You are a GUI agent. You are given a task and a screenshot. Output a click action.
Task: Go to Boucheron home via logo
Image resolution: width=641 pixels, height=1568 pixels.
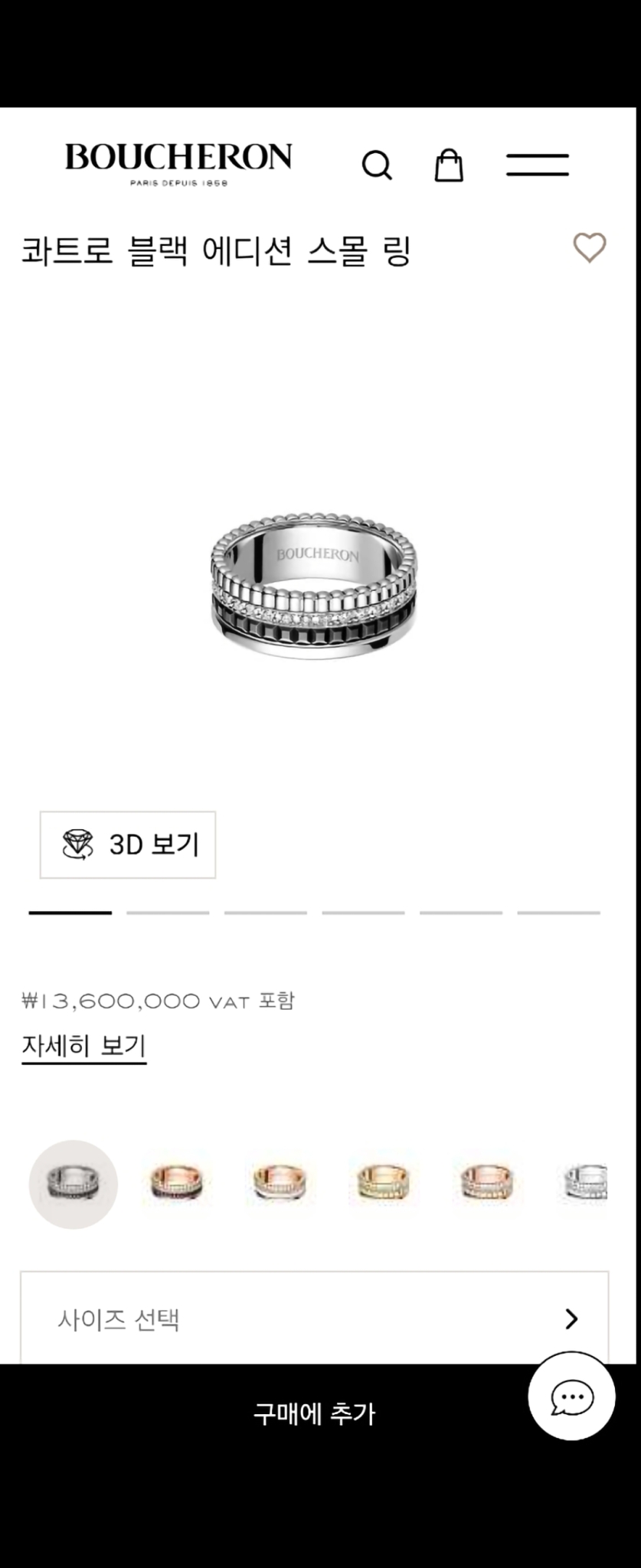(178, 163)
